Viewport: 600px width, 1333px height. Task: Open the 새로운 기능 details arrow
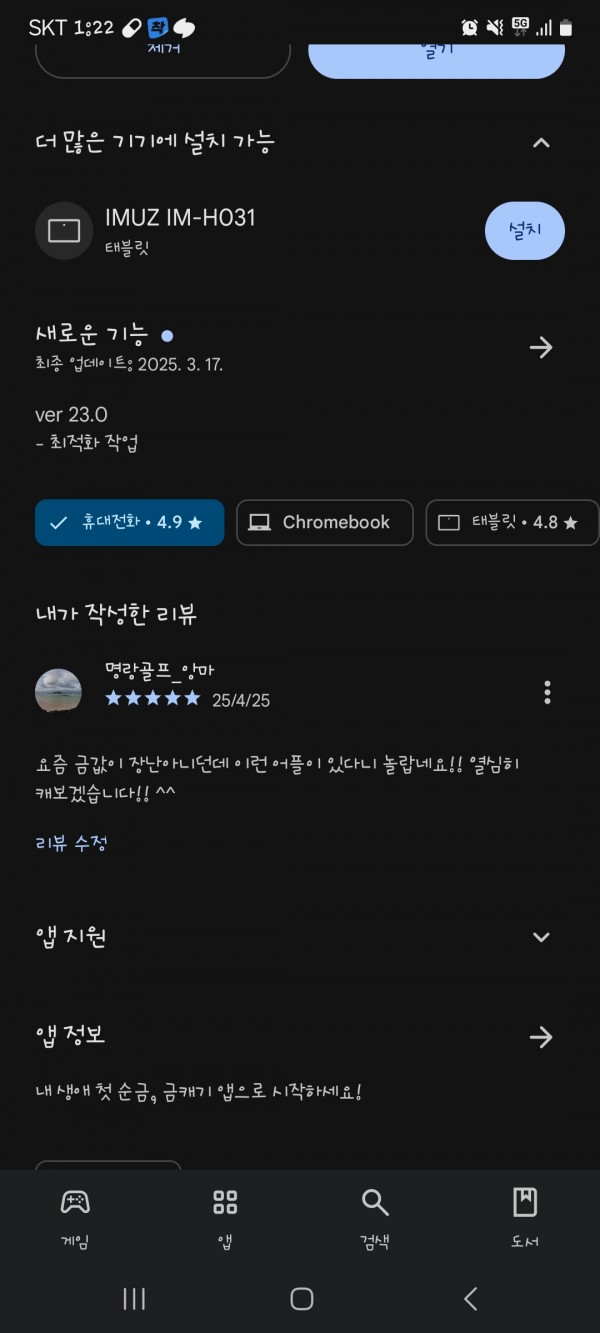541,347
